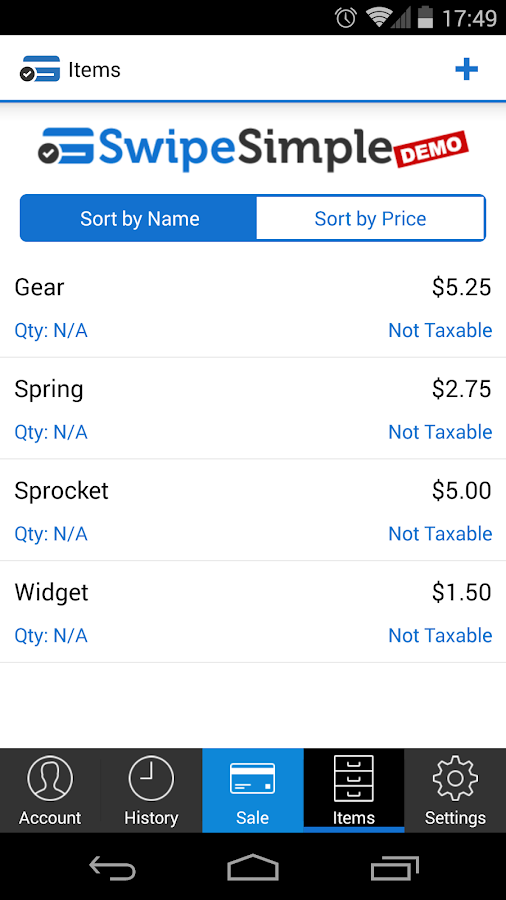Tap the system back button
506x900 pixels.
tap(112, 868)
